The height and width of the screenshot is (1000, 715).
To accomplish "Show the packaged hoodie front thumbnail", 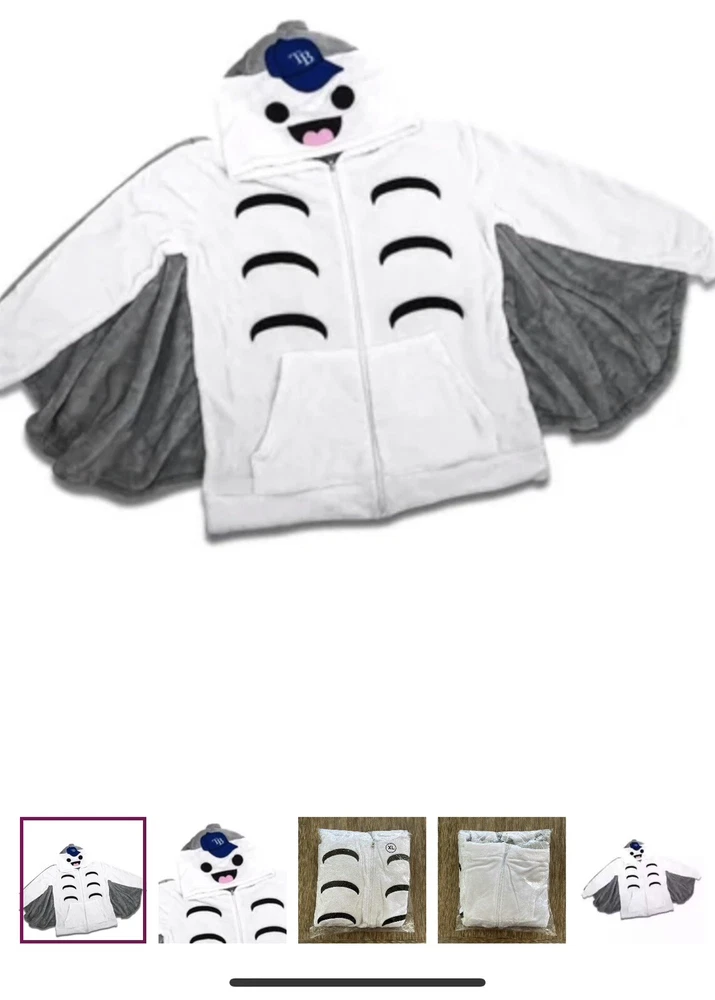I will [x=362, y=880].
